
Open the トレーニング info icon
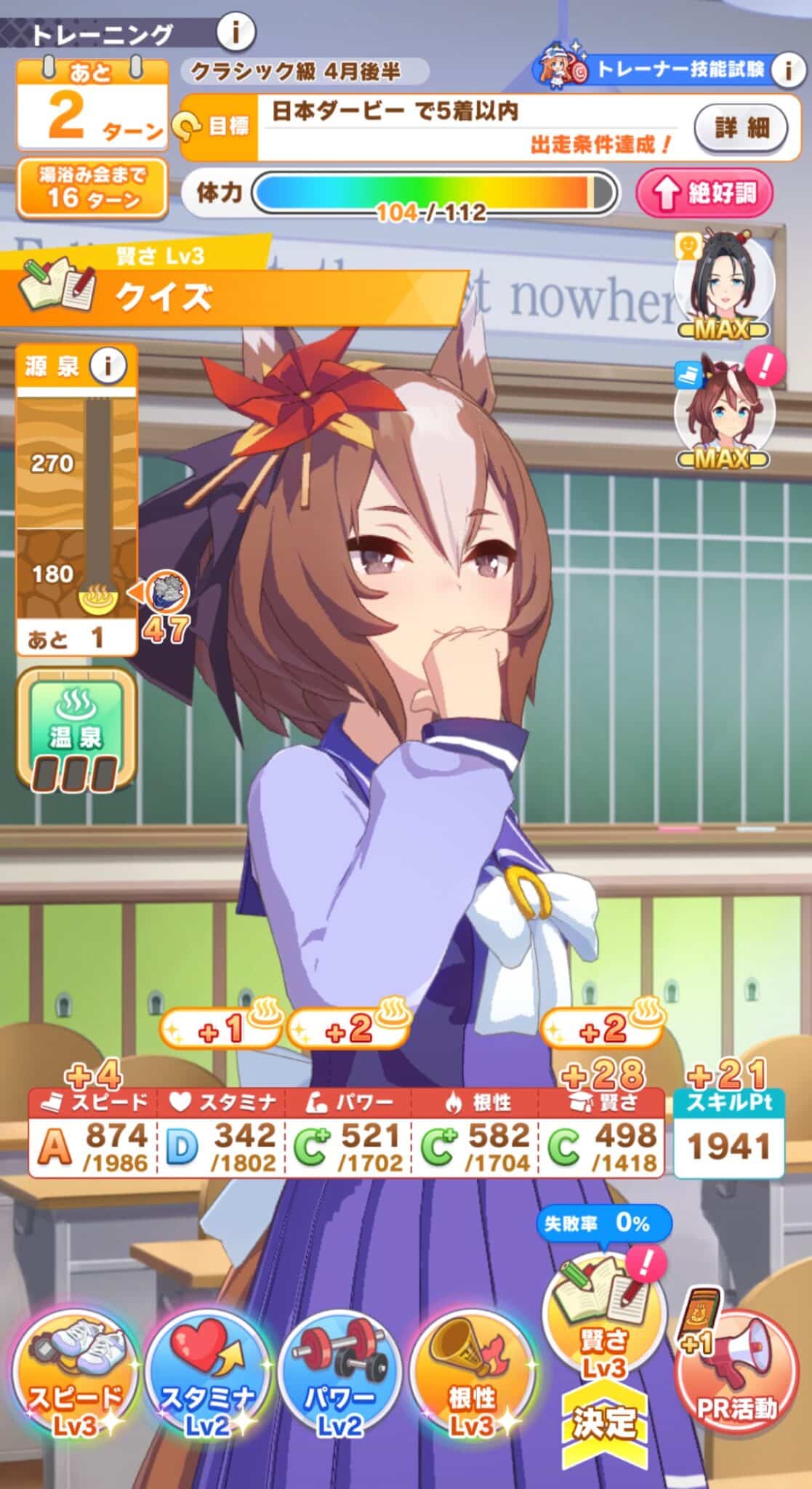(235, 32)
